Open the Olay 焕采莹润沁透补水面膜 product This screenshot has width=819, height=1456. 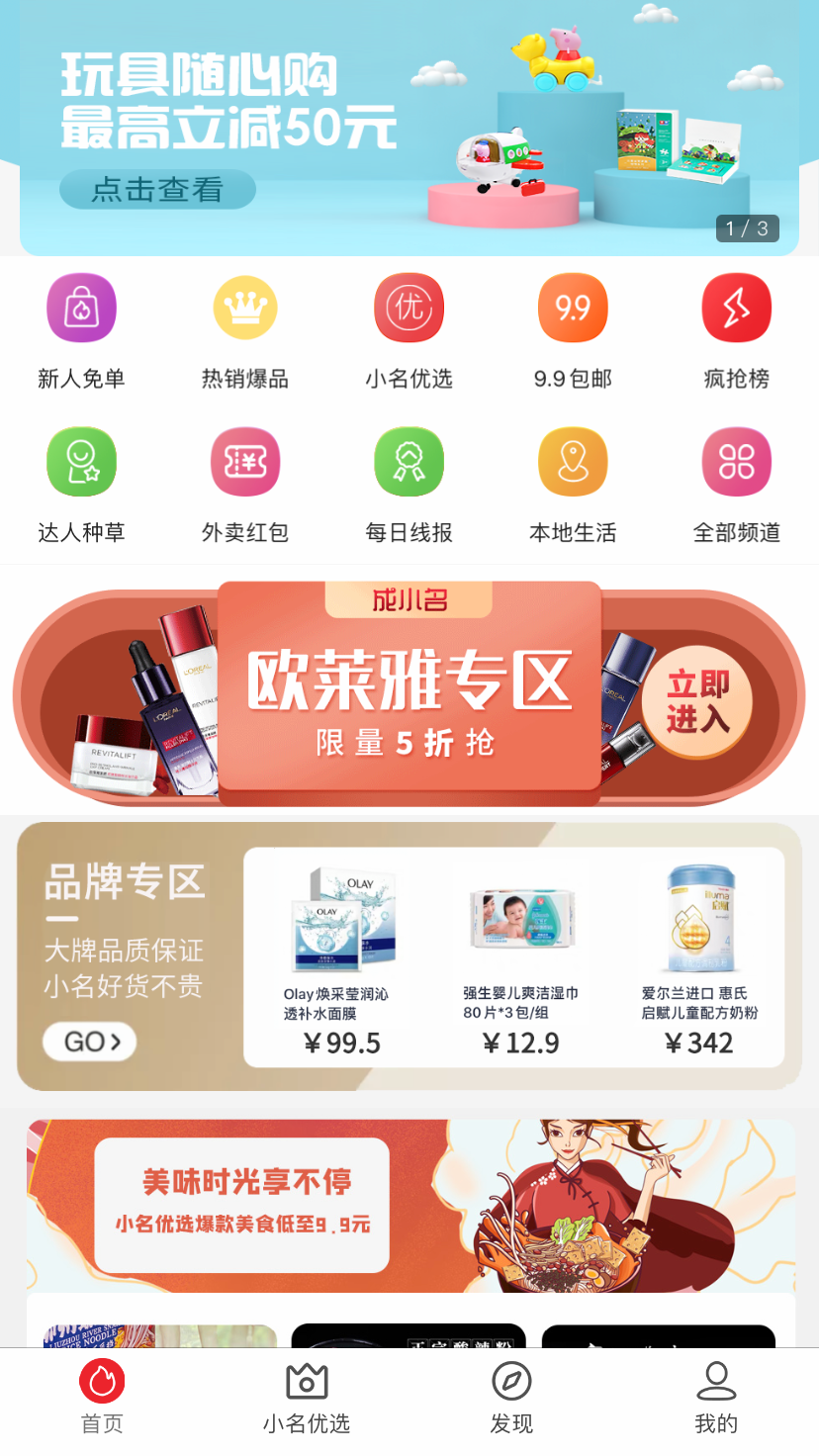pos(343,955)
